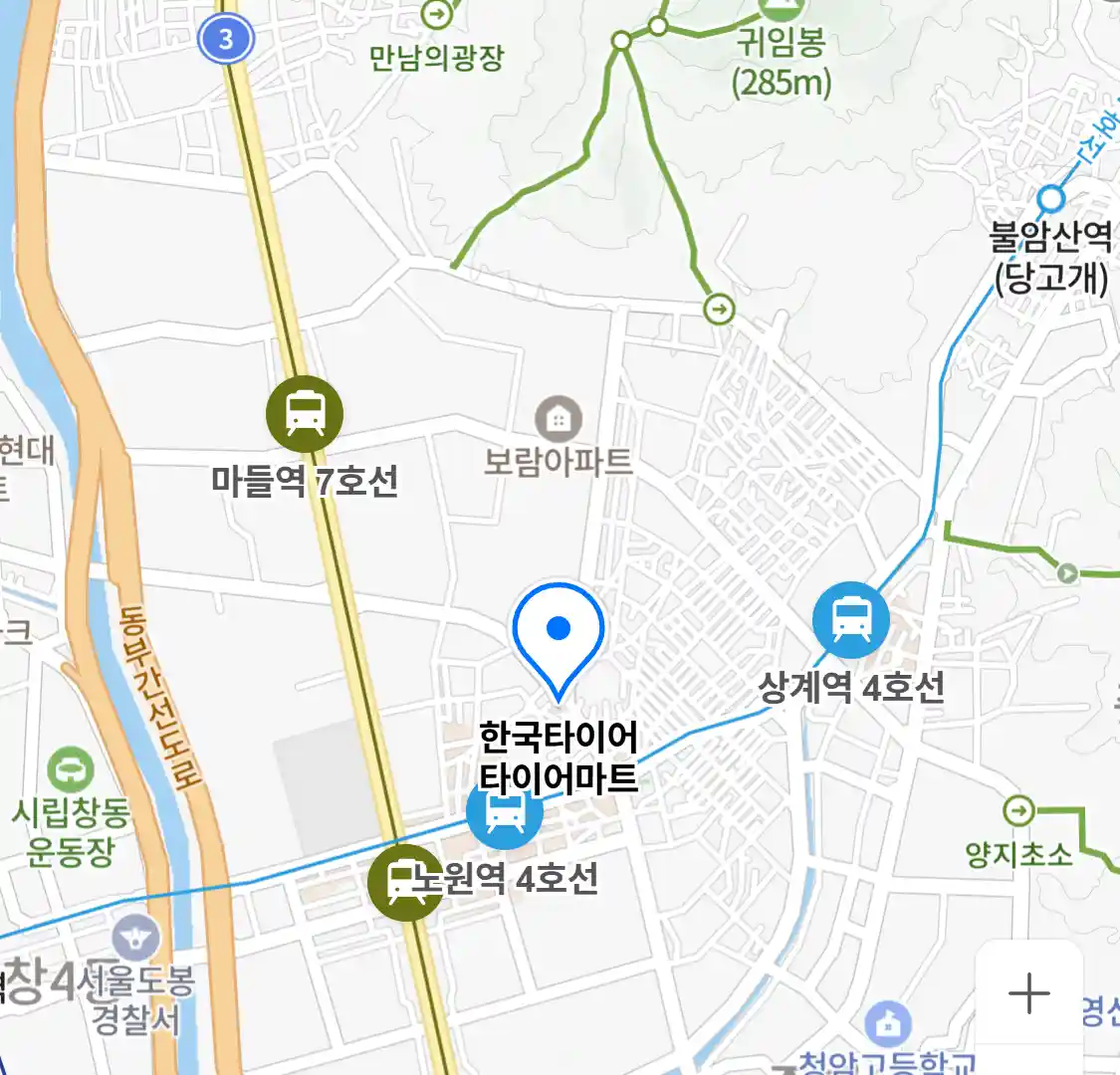Tap the 노원역 7호선 olive station marker

404,882
